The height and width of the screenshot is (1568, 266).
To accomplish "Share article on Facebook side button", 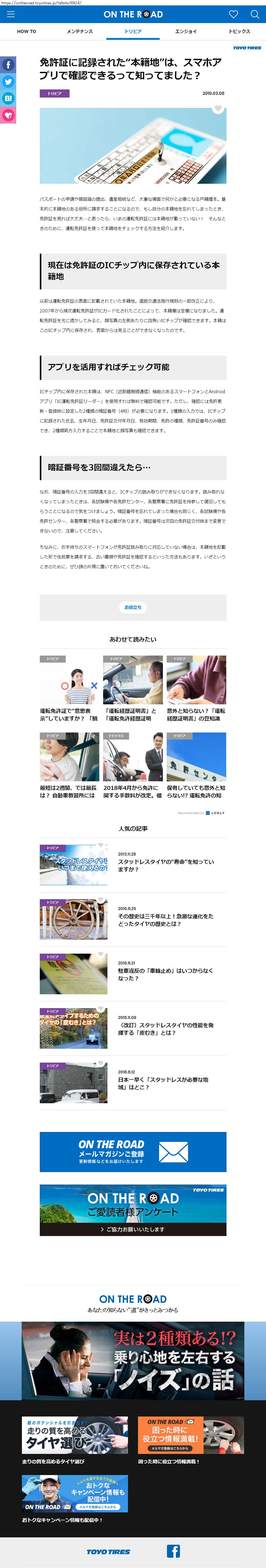I will point(8,64).
